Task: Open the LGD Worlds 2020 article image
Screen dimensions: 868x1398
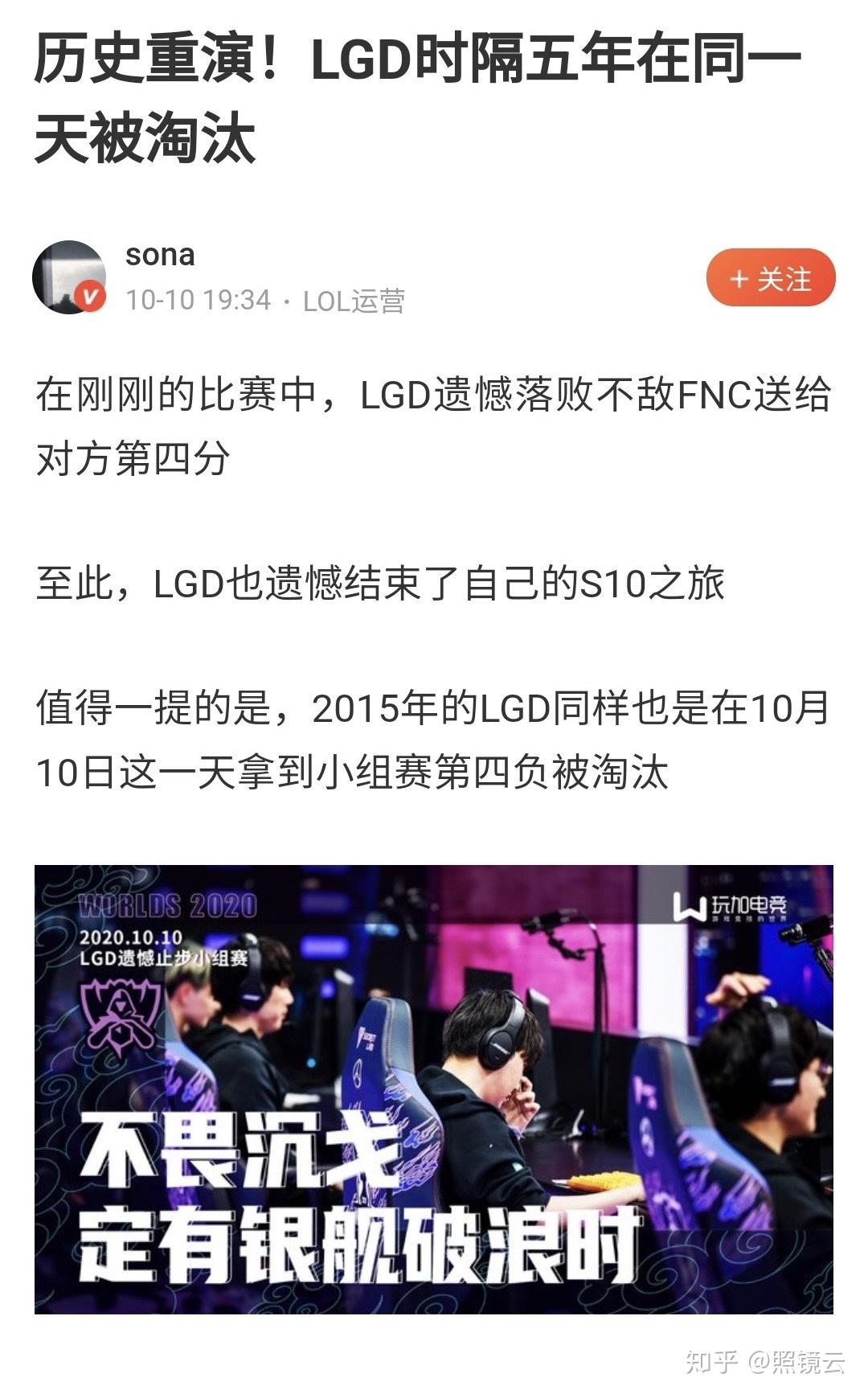Action: point(433,1088)
